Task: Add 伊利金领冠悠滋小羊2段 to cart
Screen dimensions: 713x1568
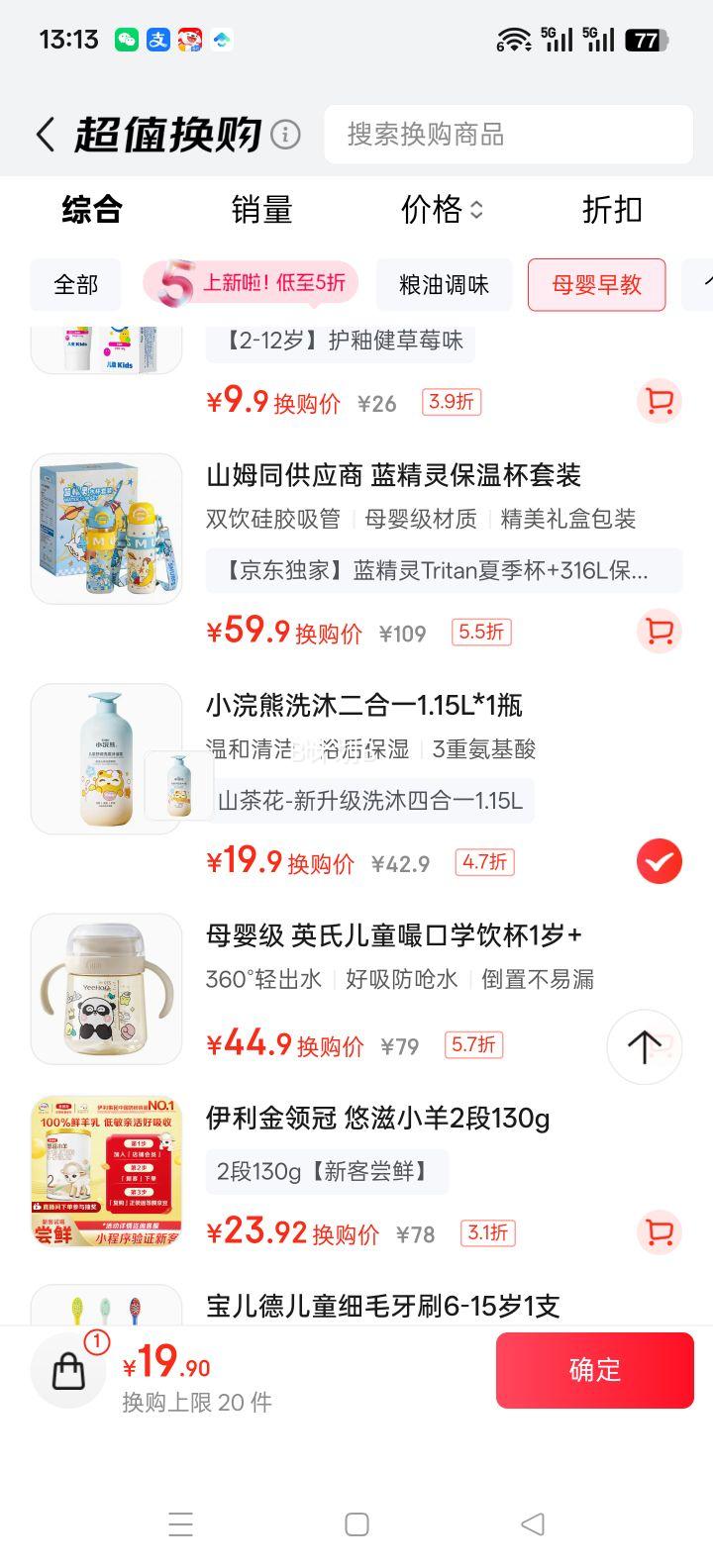Action: pyautogui.click(x=659, y=1232)
